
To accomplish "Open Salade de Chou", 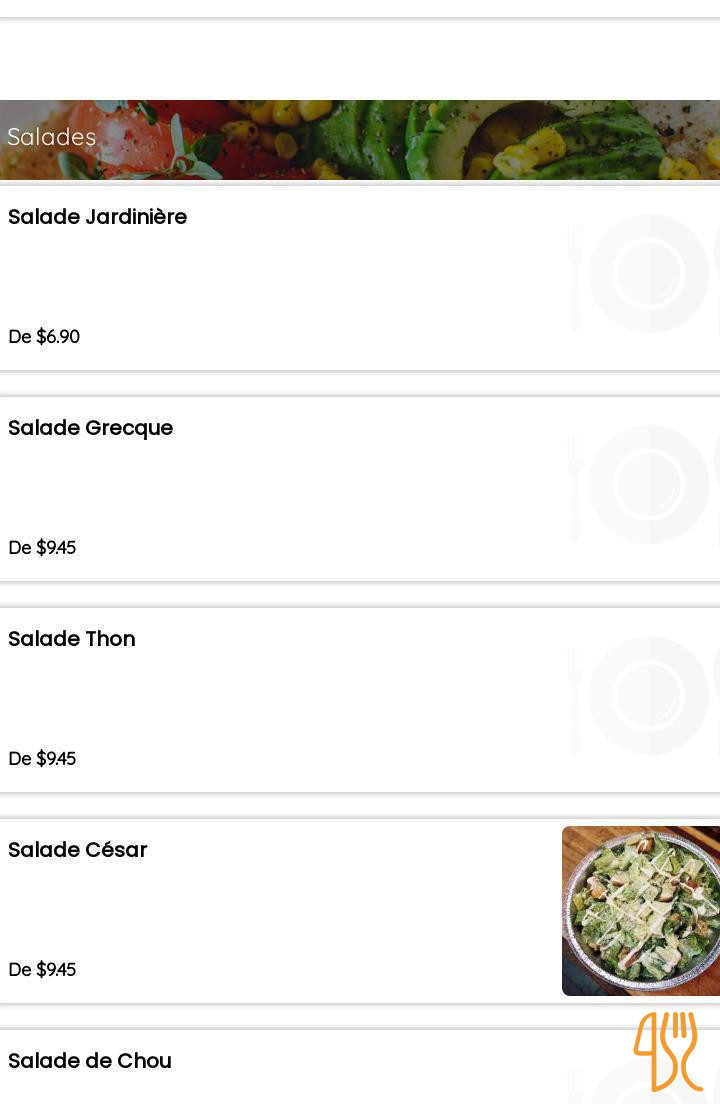I will tap(90, 1062).
